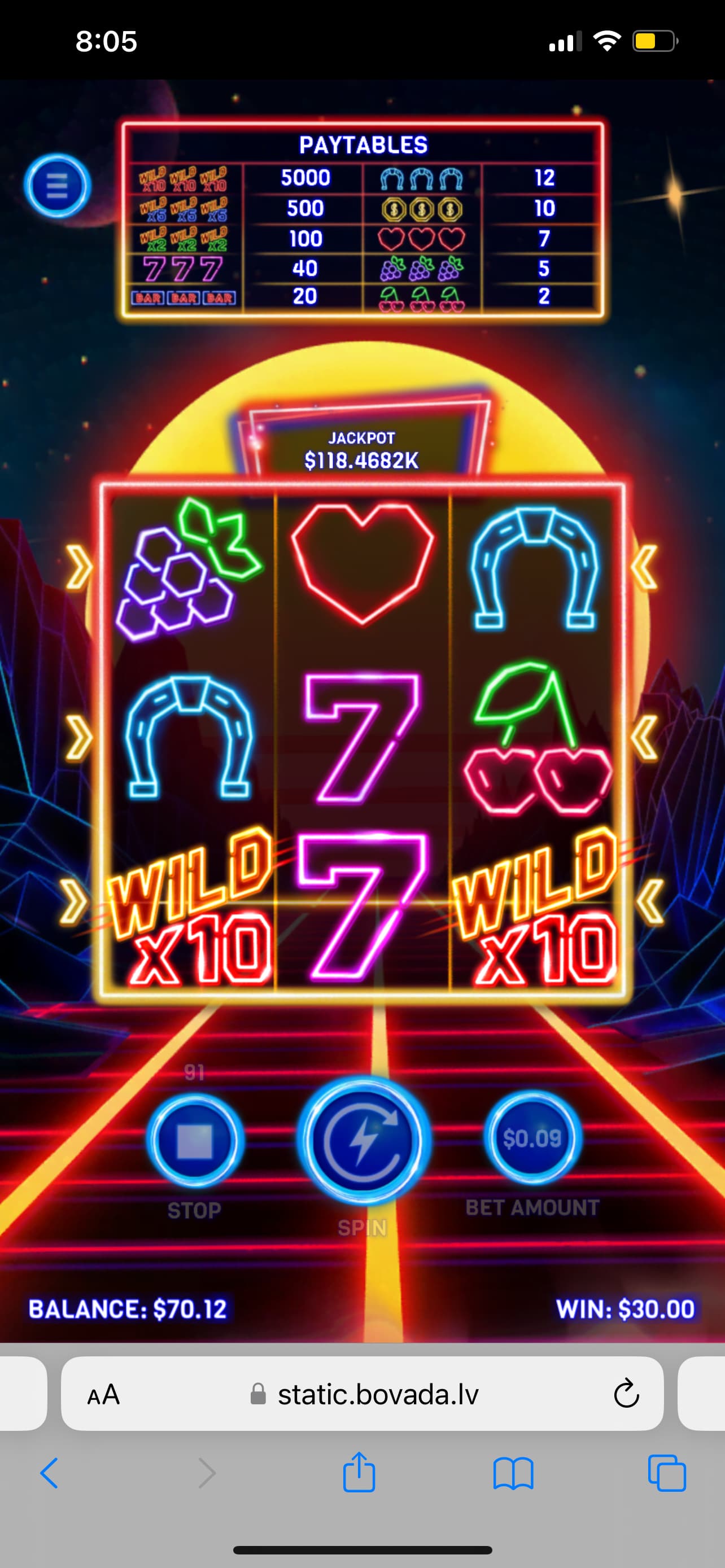The image size is (725, 1568).
Task: Stop the autoplay spins
Action: point(195,1140)
